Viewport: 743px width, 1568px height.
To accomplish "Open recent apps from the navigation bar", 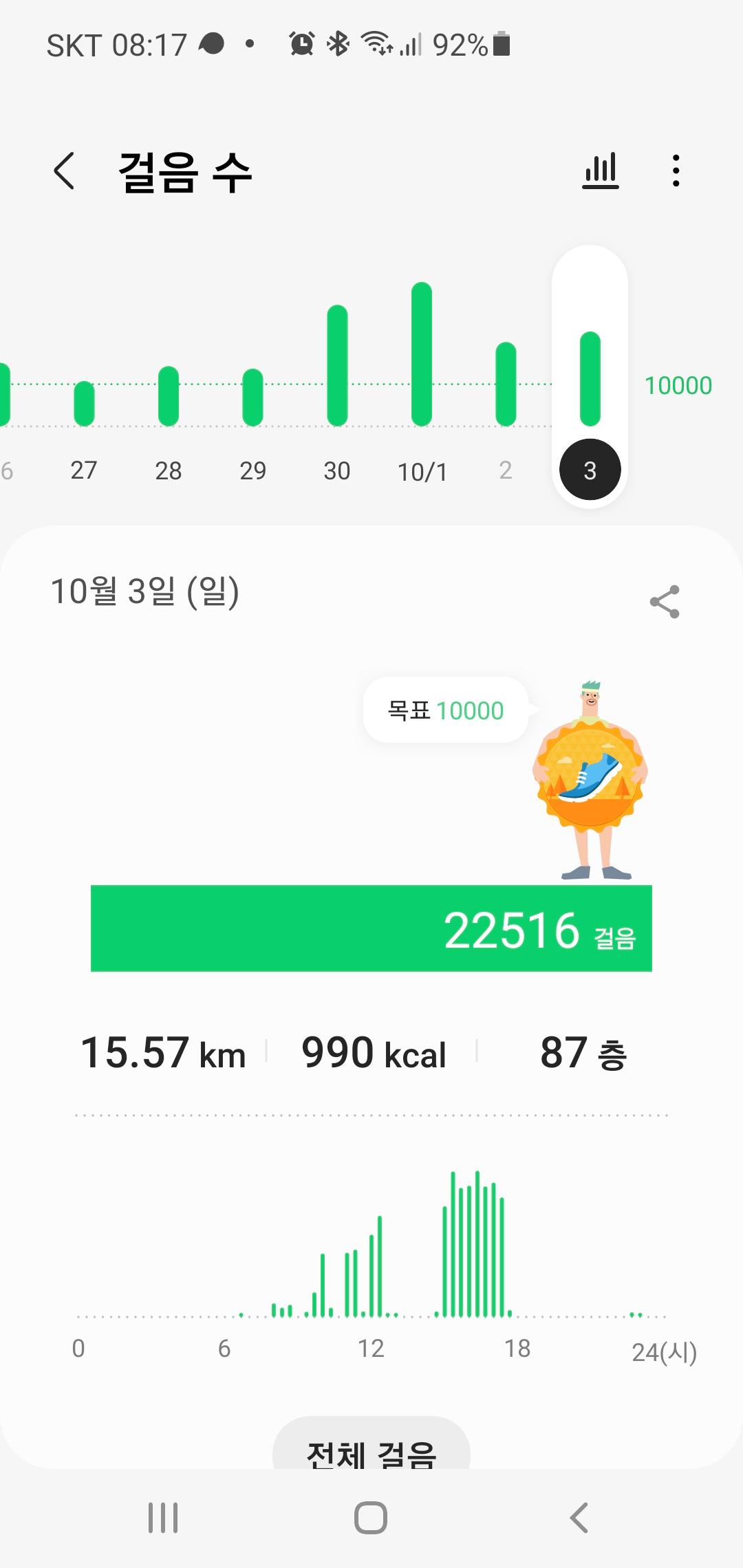I will pos(163,1518).
